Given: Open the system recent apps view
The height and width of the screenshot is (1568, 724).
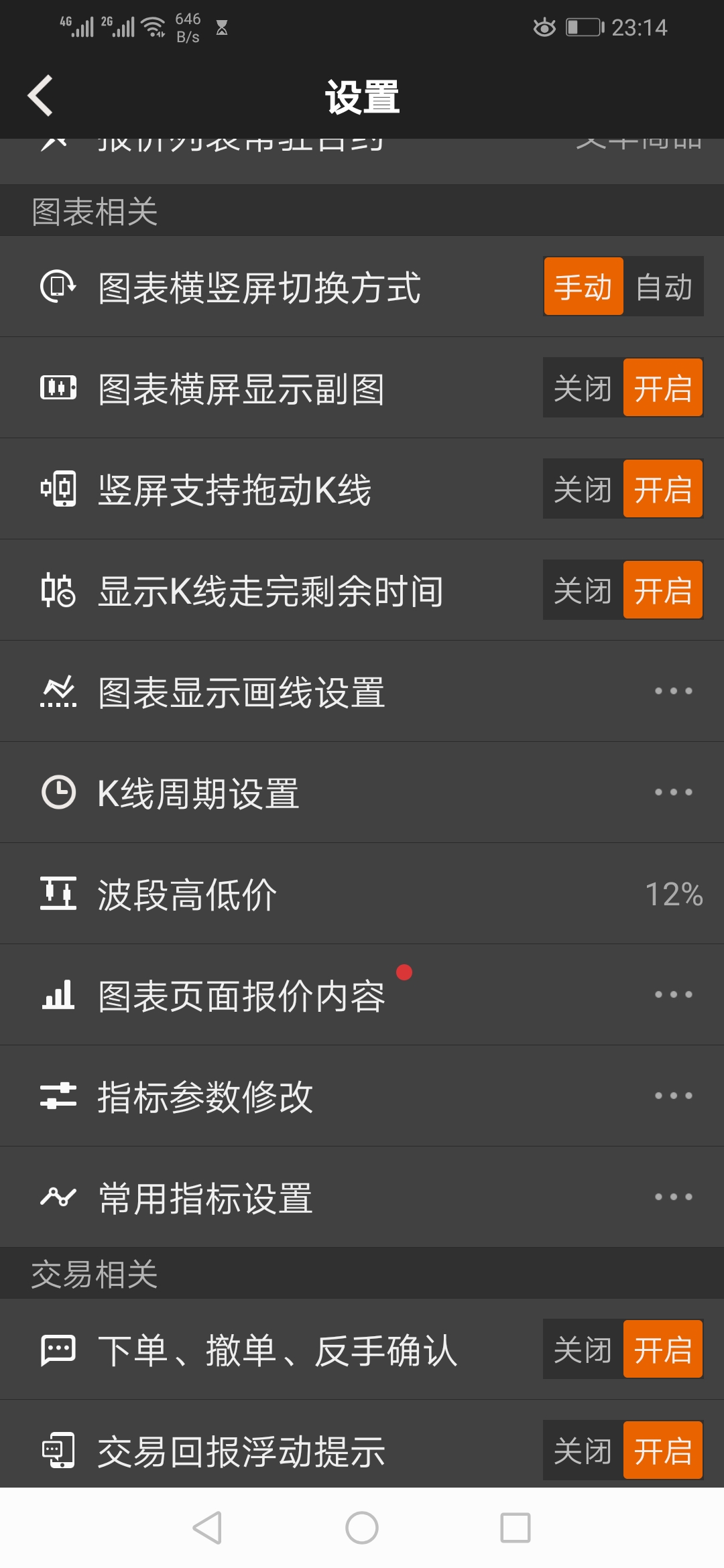Looking at the screenshot, I should click(516, 1528).
